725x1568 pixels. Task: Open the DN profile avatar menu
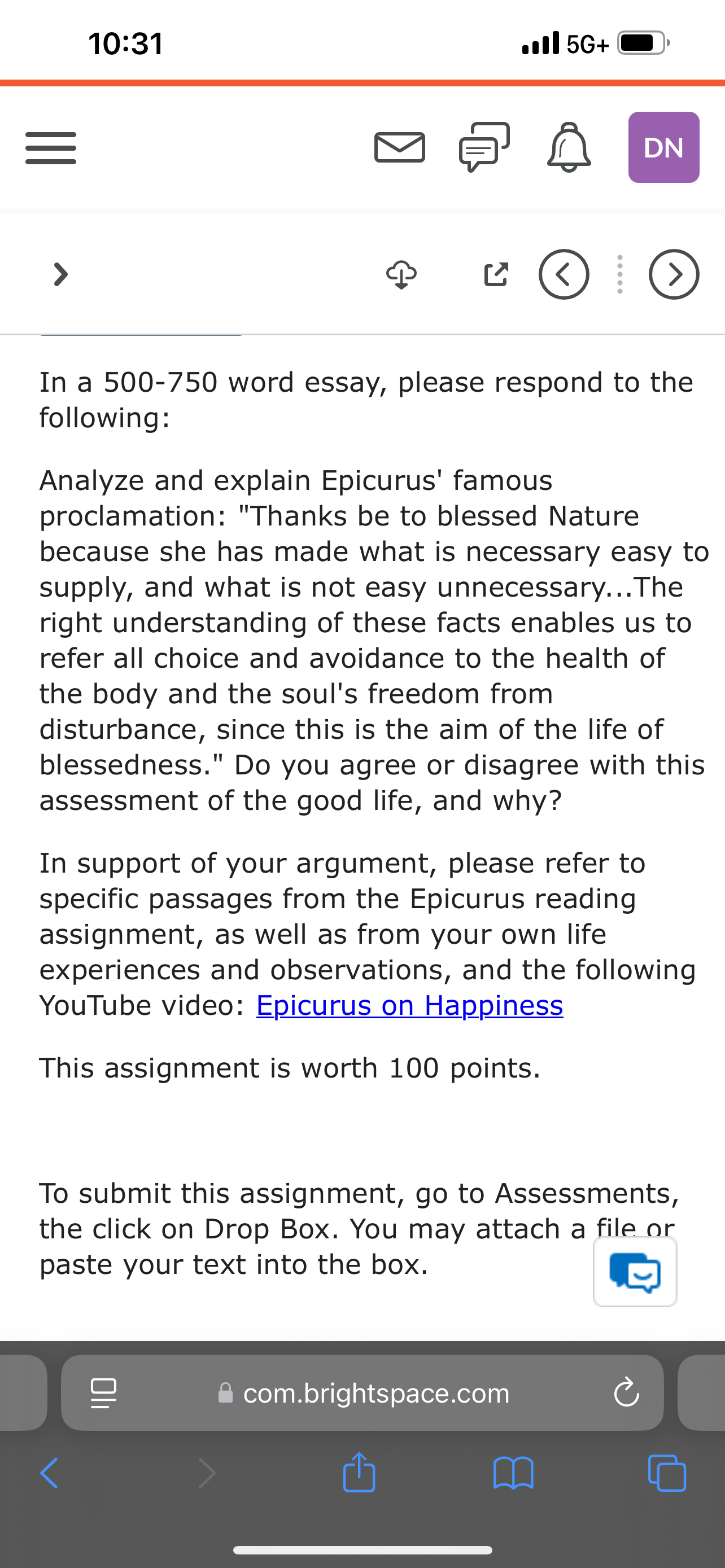click(663, 147)
